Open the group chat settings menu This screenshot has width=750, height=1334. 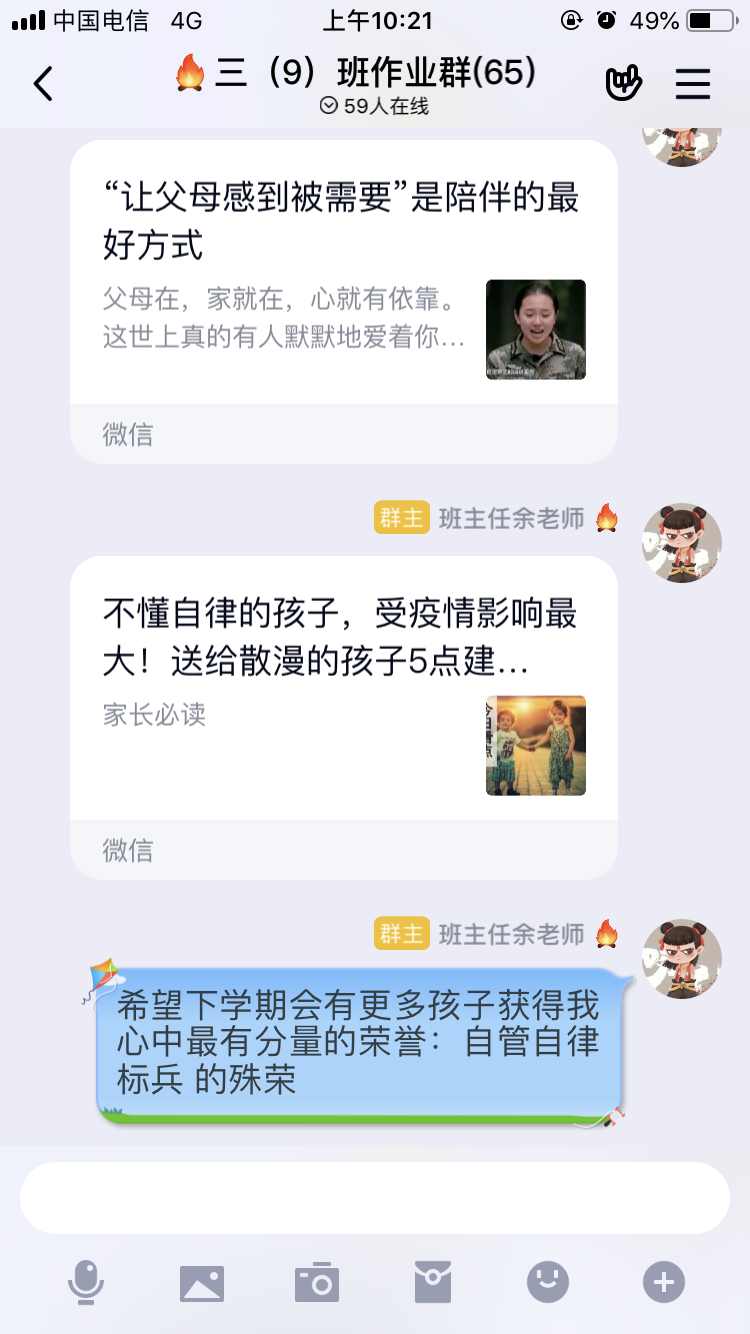[x=692, y=84]
